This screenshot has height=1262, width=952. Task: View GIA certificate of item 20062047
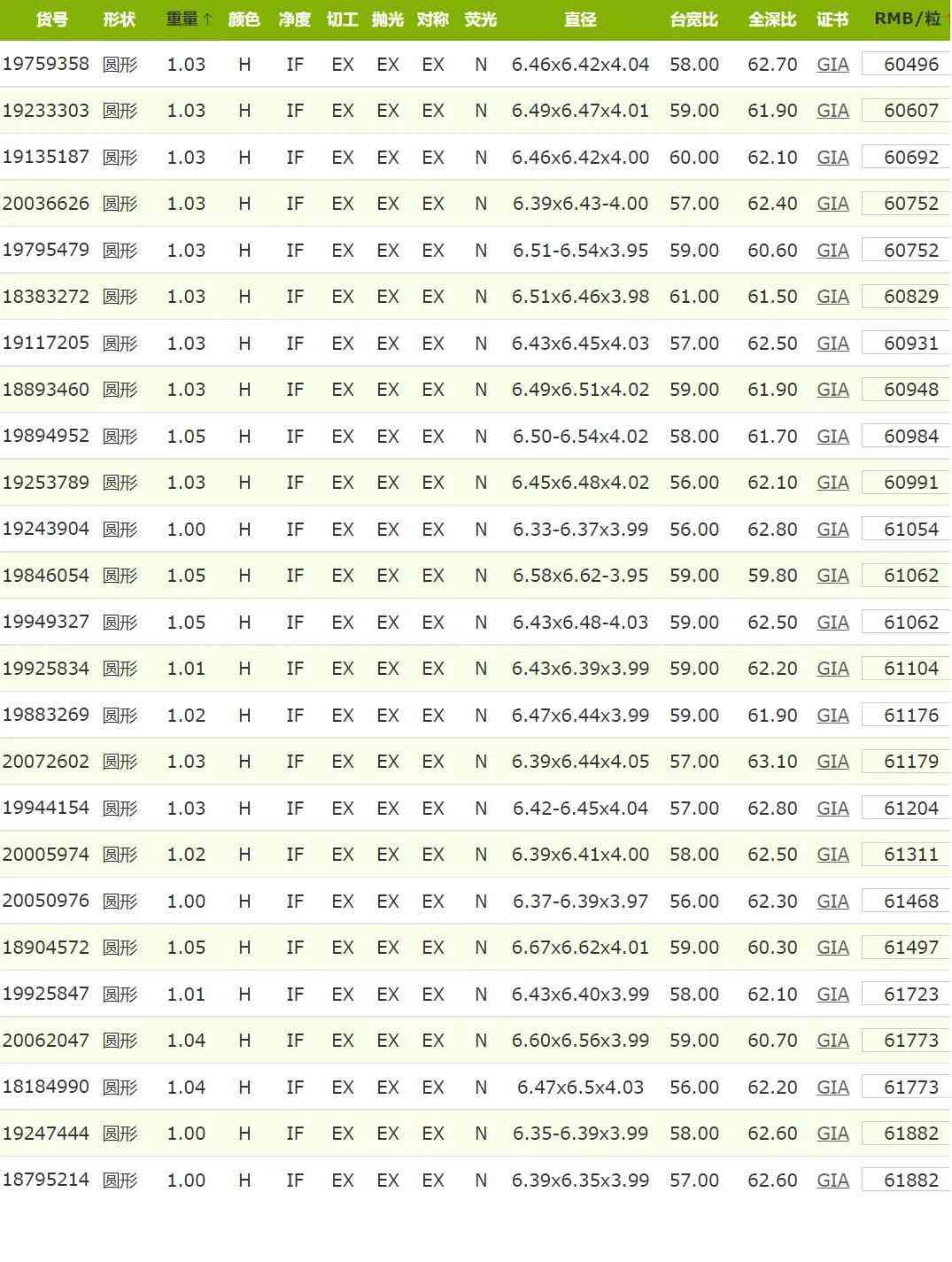click(x=832, y=1041)
